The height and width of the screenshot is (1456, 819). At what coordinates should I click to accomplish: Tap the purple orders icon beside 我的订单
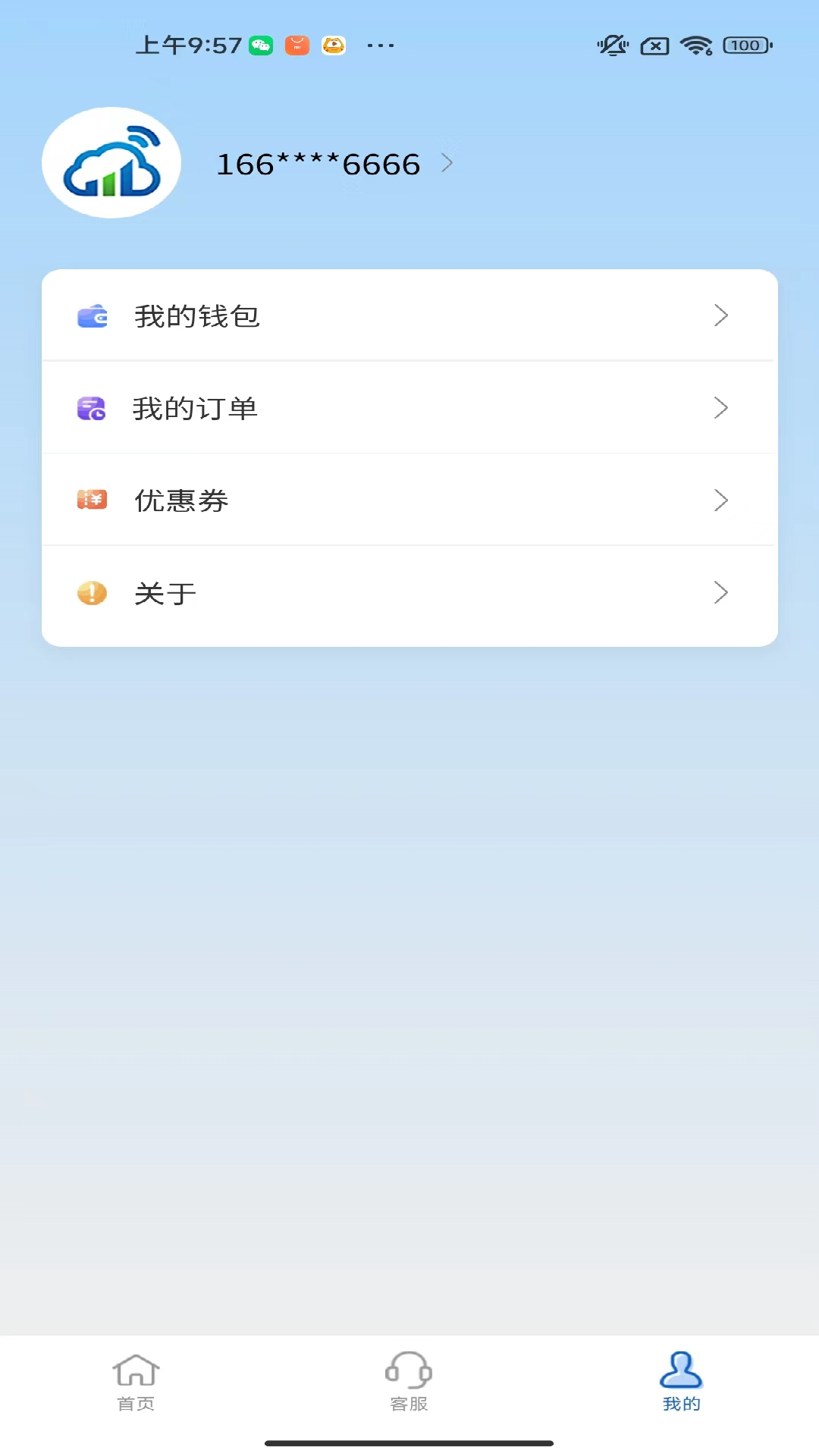[91, 408]
